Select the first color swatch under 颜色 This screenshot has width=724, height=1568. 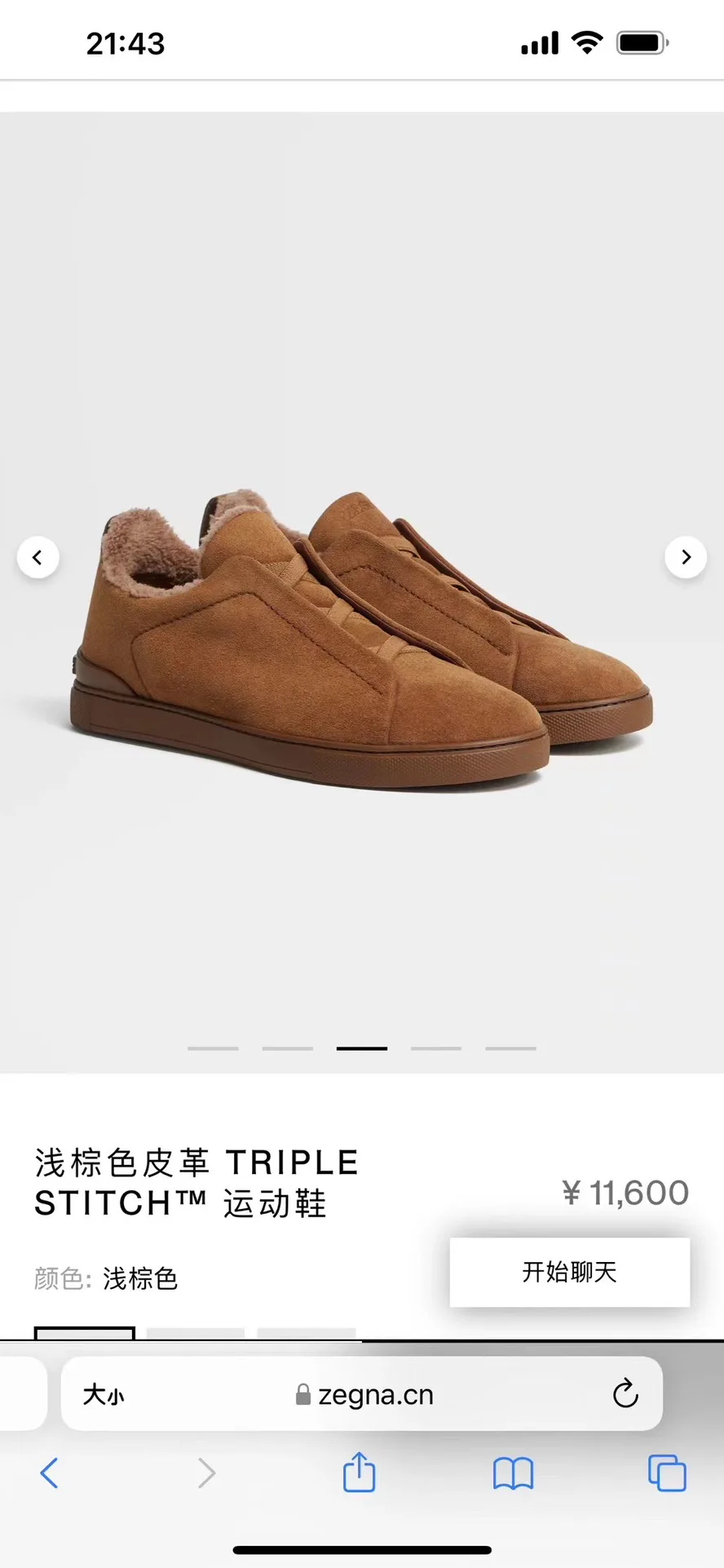[85, 1333]
